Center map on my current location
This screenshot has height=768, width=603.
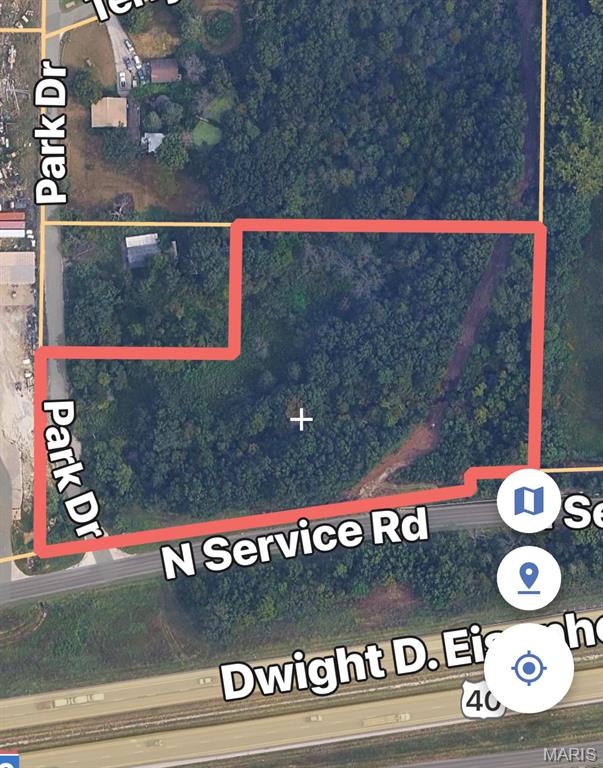(529, 667)
